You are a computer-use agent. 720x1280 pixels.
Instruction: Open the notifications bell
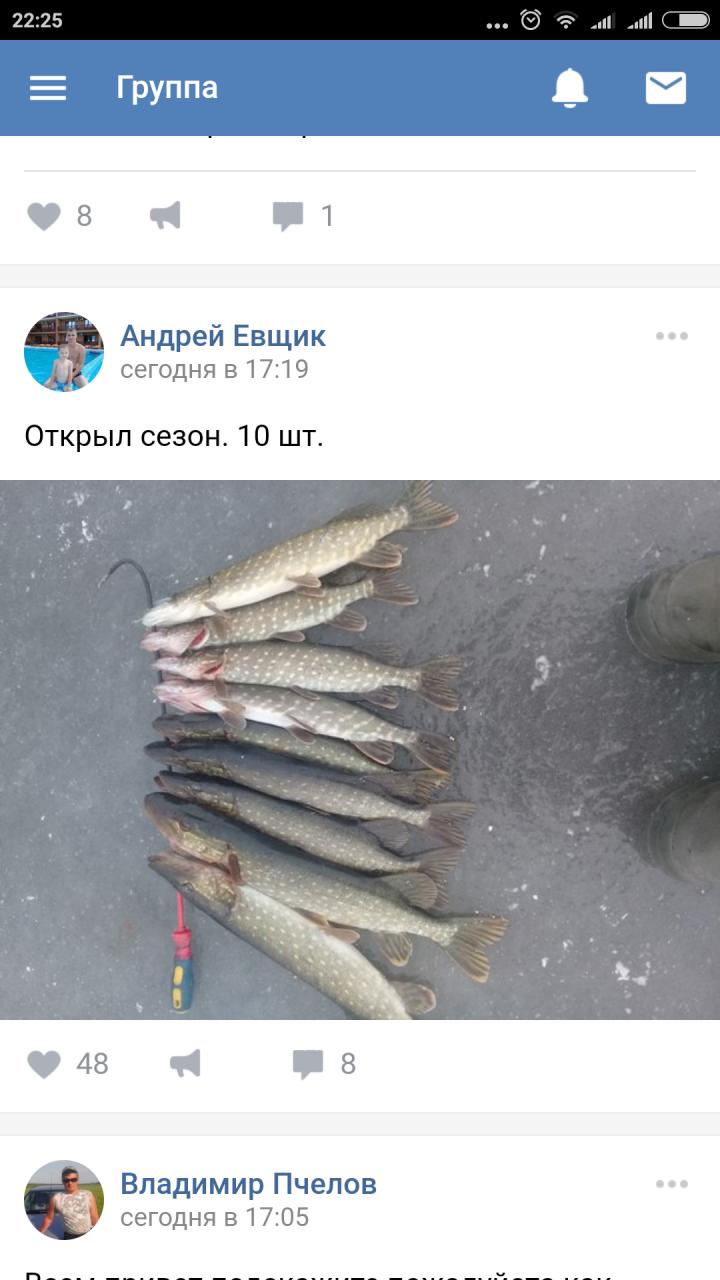click(x=570, y=88)
